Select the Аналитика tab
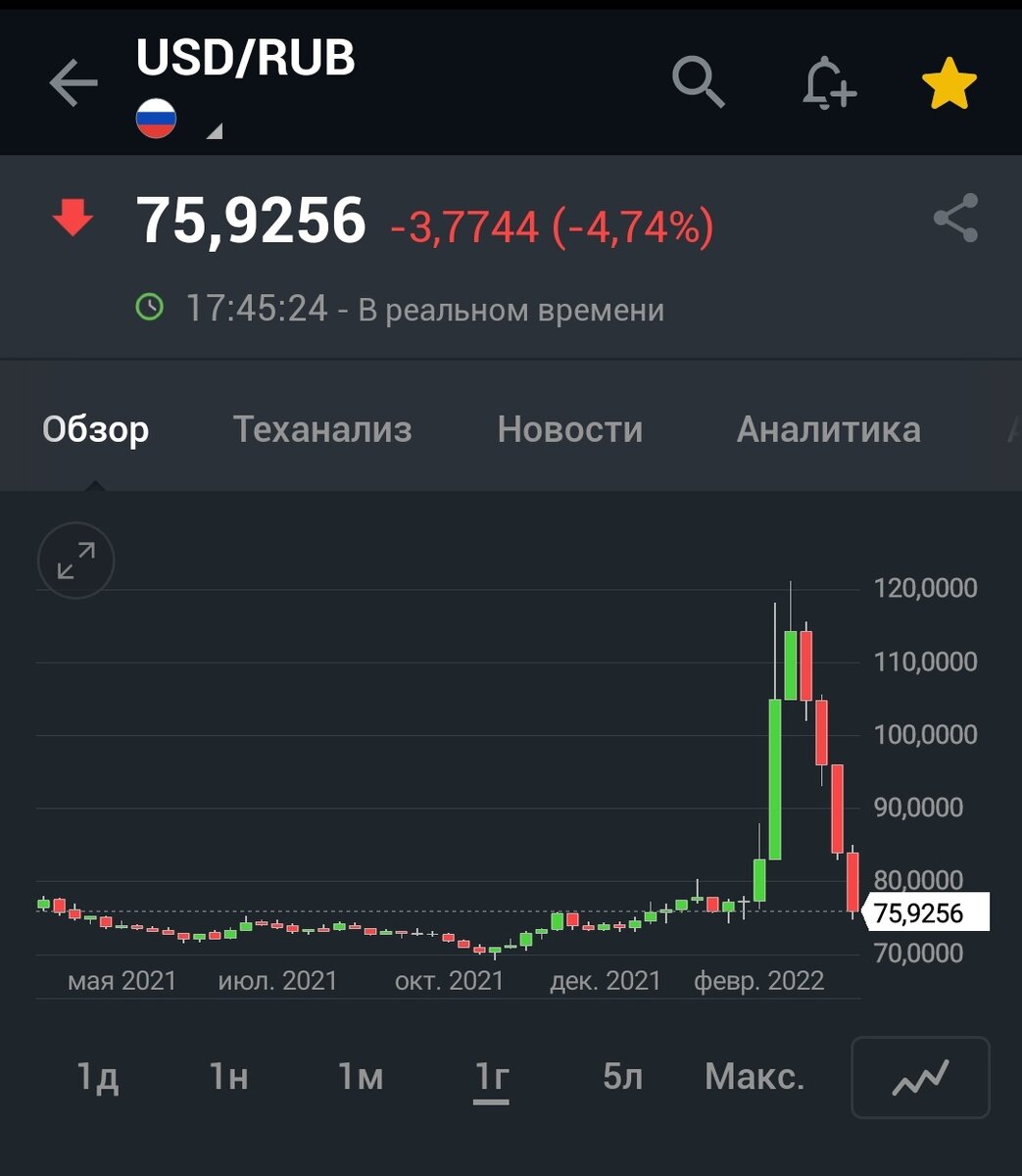Viewport: 1022px width, 1176px height. (x=829, y=429)
